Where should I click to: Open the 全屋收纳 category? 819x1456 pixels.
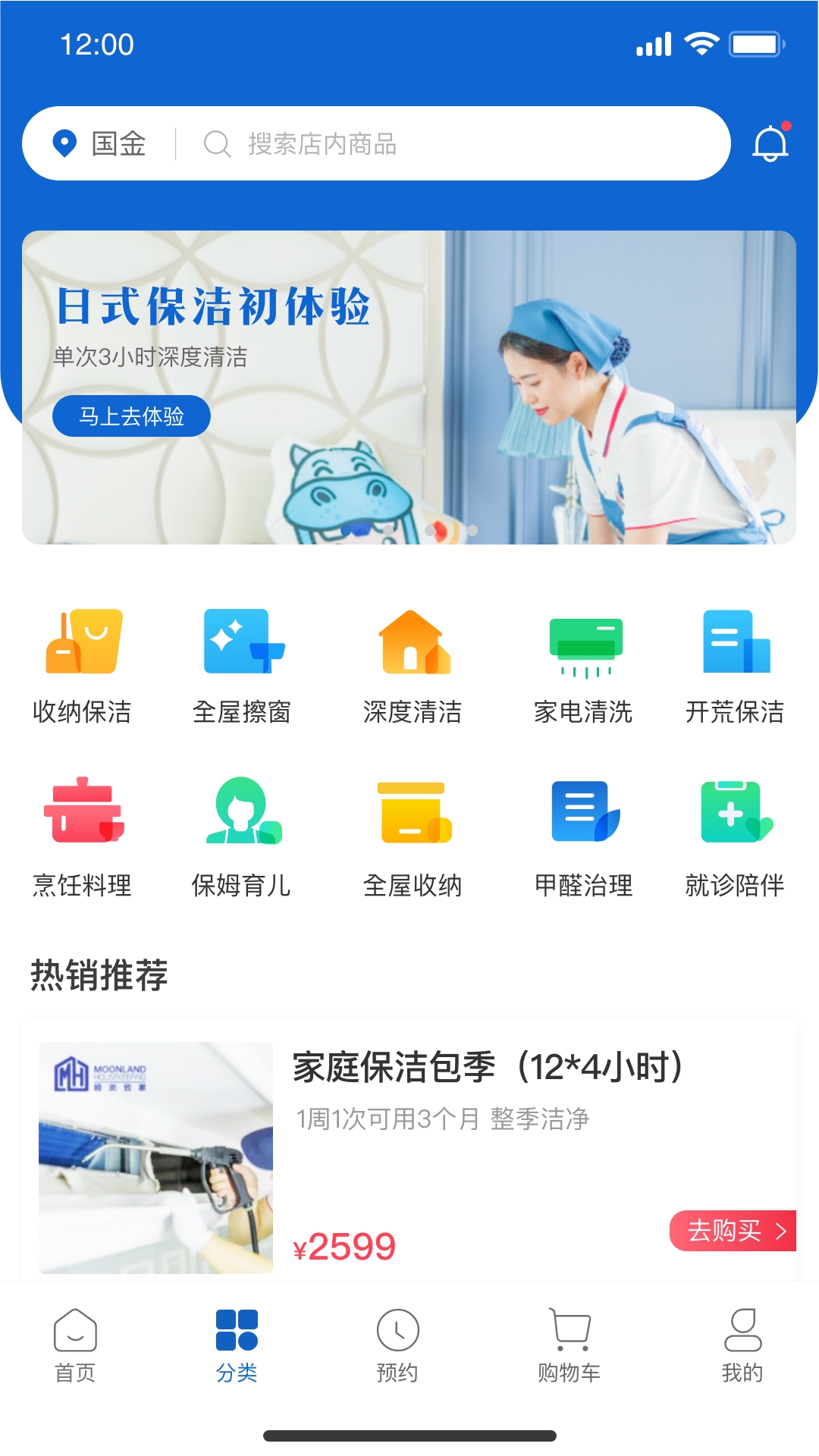pos(413,838)
